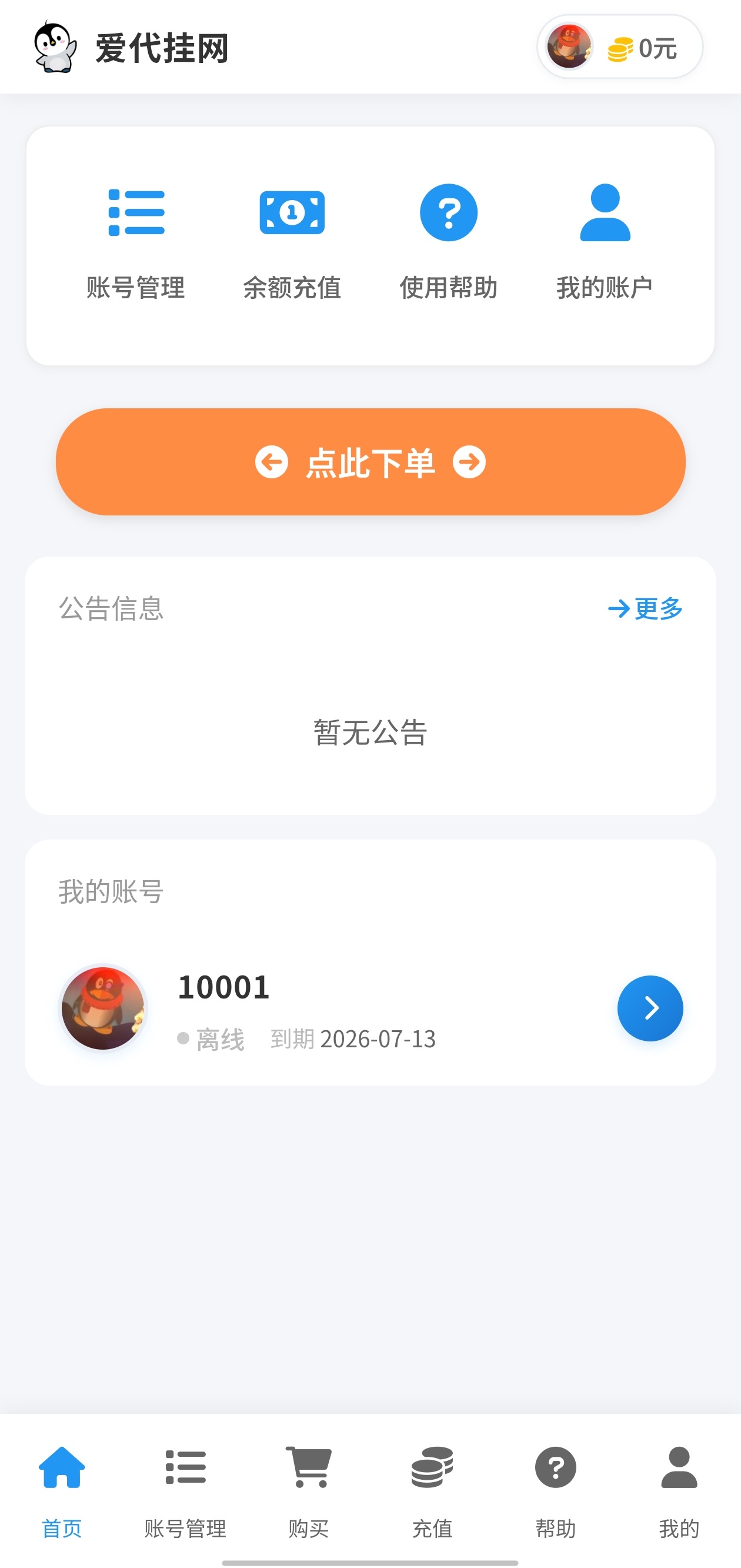
Task: Switch to the 充值 tab
Action: click(432, 1492)
